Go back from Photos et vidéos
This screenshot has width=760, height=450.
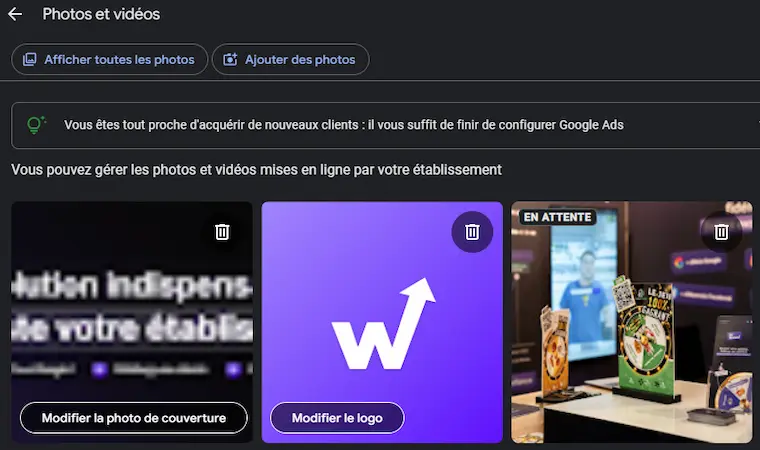[x=15, y=15]
